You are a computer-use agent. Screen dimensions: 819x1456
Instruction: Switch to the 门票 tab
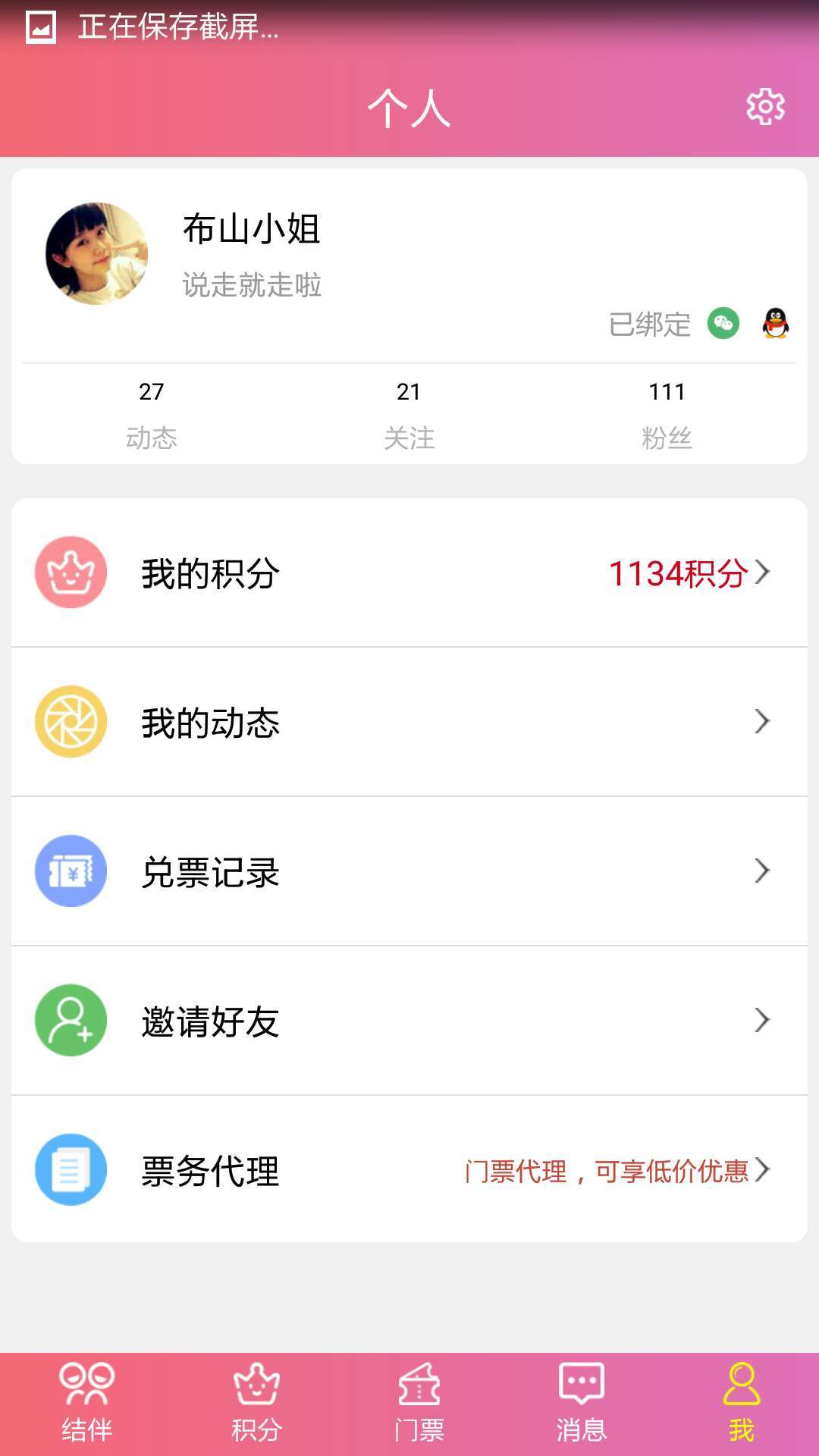[x=419, y=1403]
